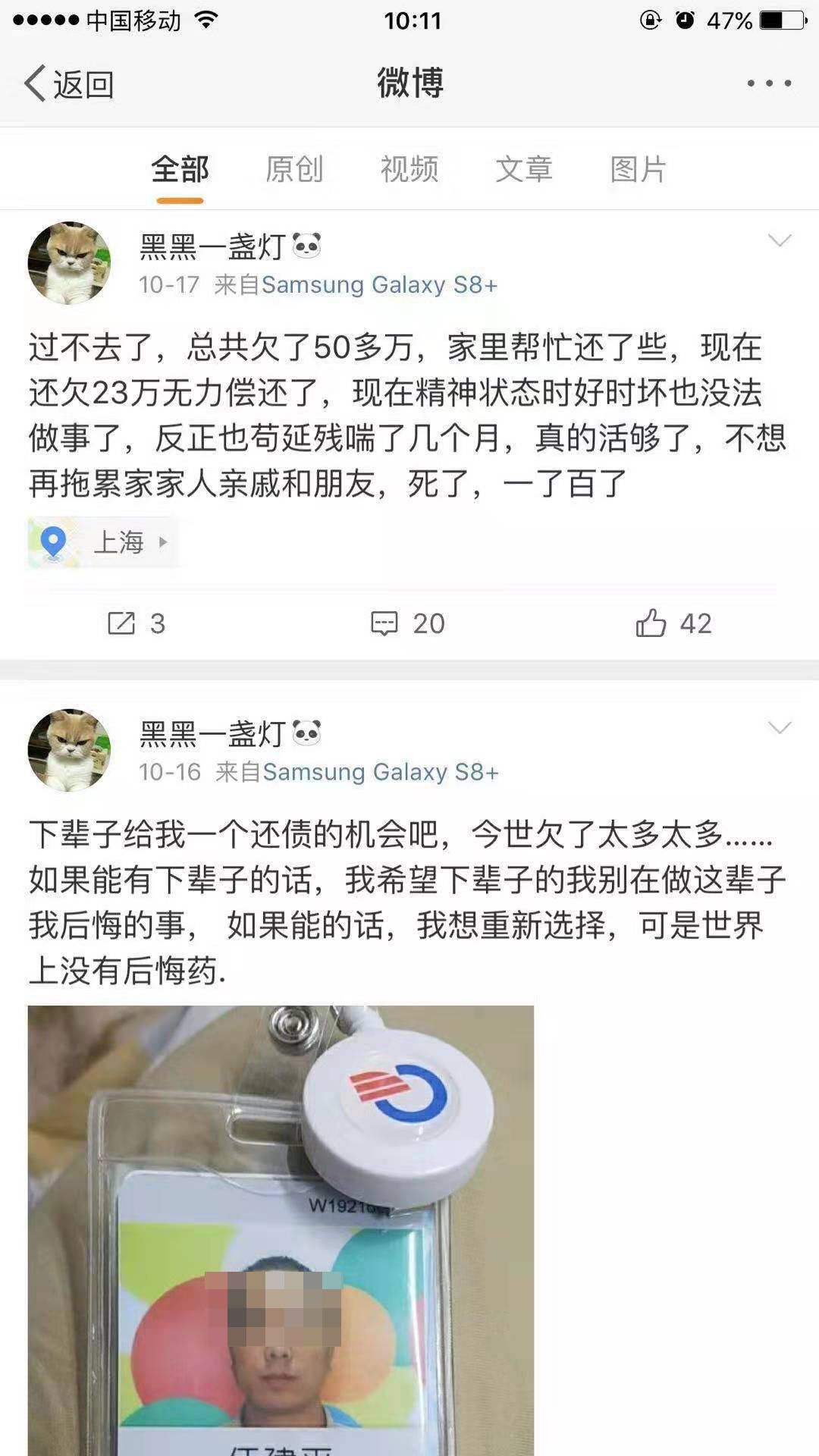This screenshot has width=819, height=1456.
Task: Comment on the 10-17 post
Action: coord(408,623)
